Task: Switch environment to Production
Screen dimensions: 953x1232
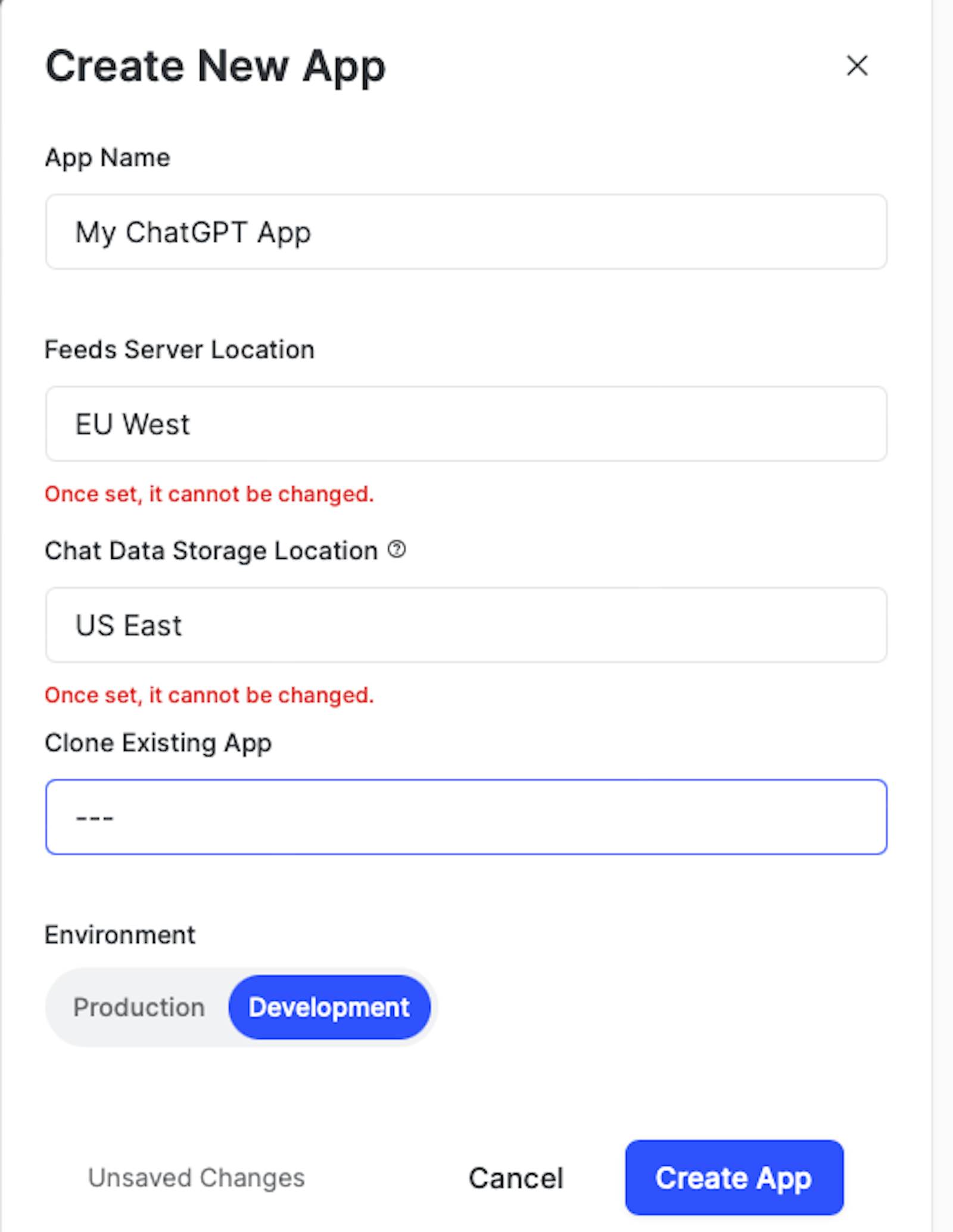Action: 139,1007
